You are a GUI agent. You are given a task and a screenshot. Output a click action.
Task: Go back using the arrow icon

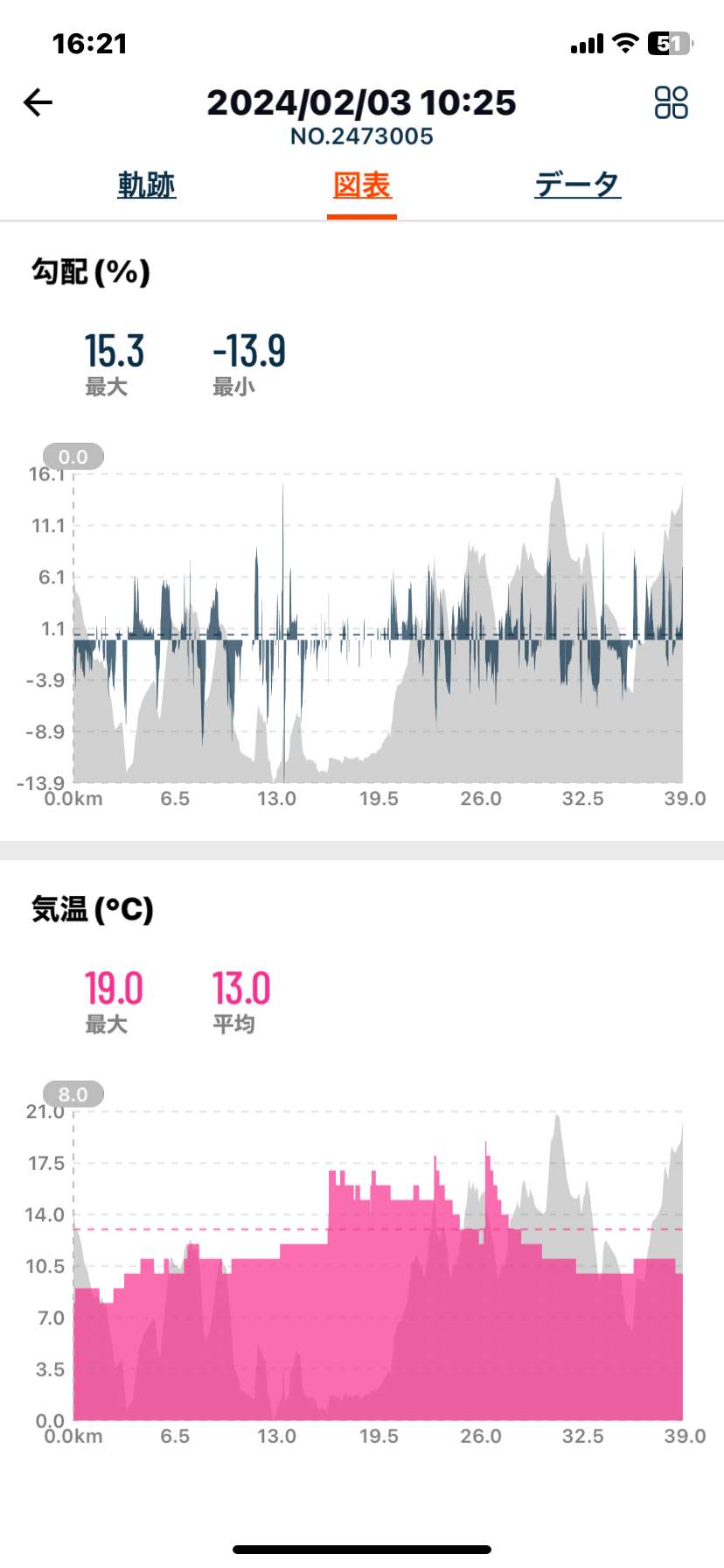tap(38, 102)
